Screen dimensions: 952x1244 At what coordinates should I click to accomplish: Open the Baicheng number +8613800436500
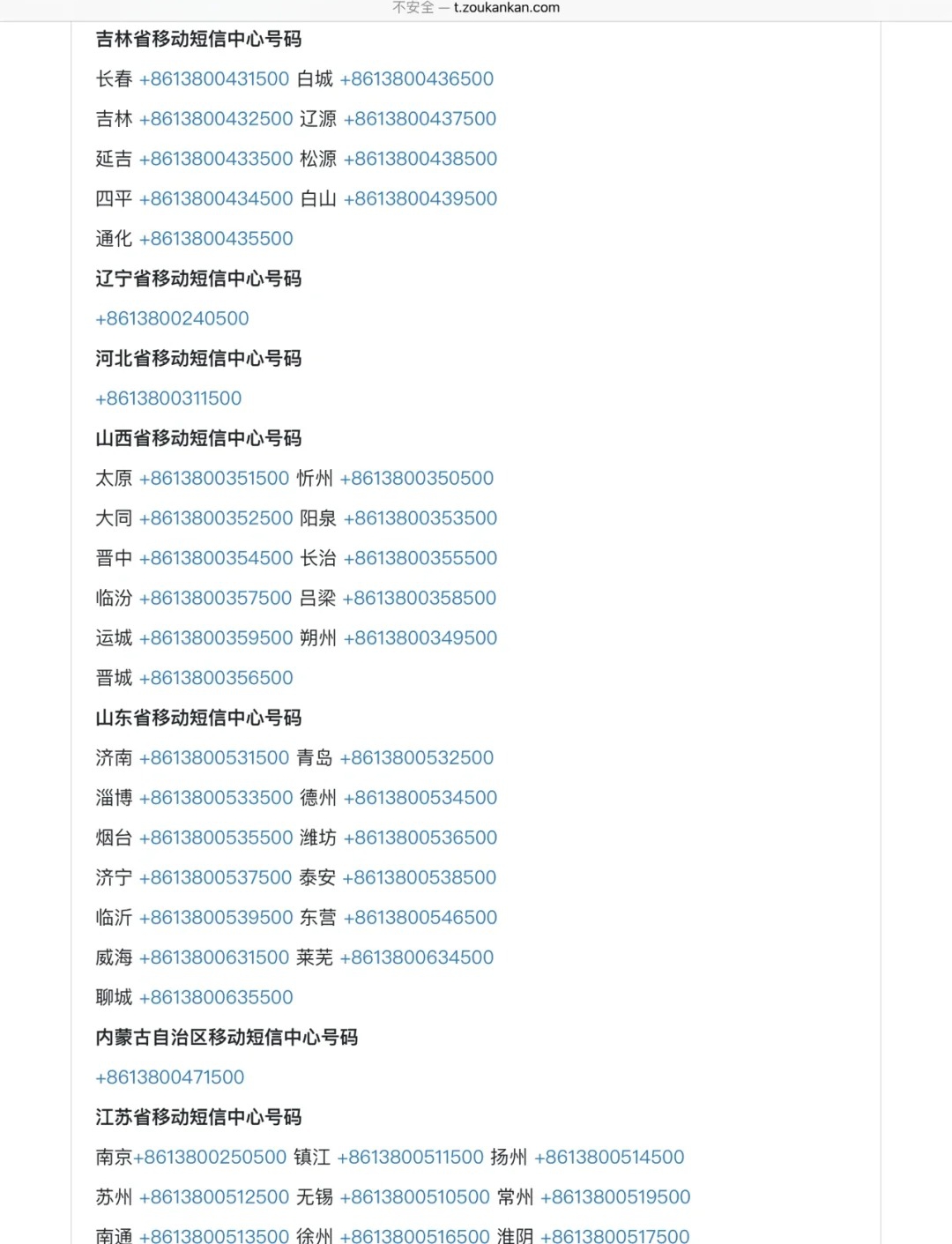[416, 79]
